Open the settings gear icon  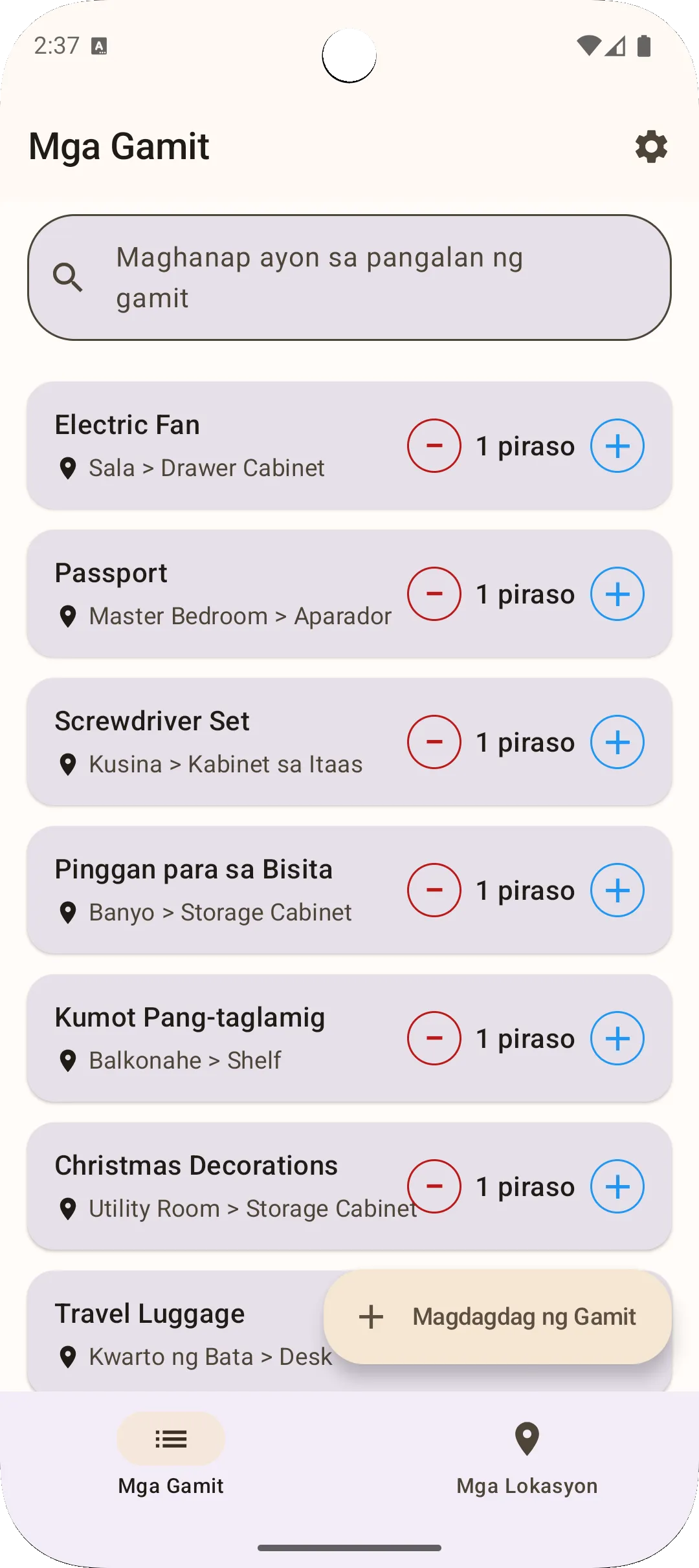(650, 147)
